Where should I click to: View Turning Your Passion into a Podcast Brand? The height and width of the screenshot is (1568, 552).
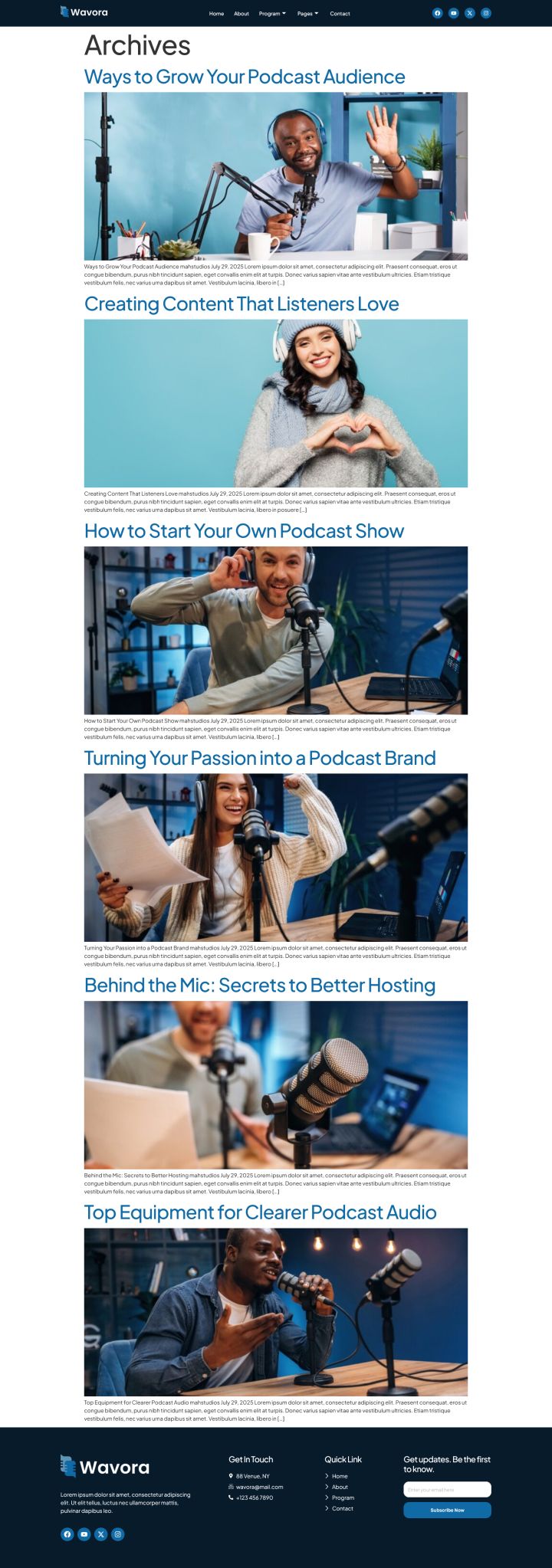pyautogui.click(x=260, y=758)
